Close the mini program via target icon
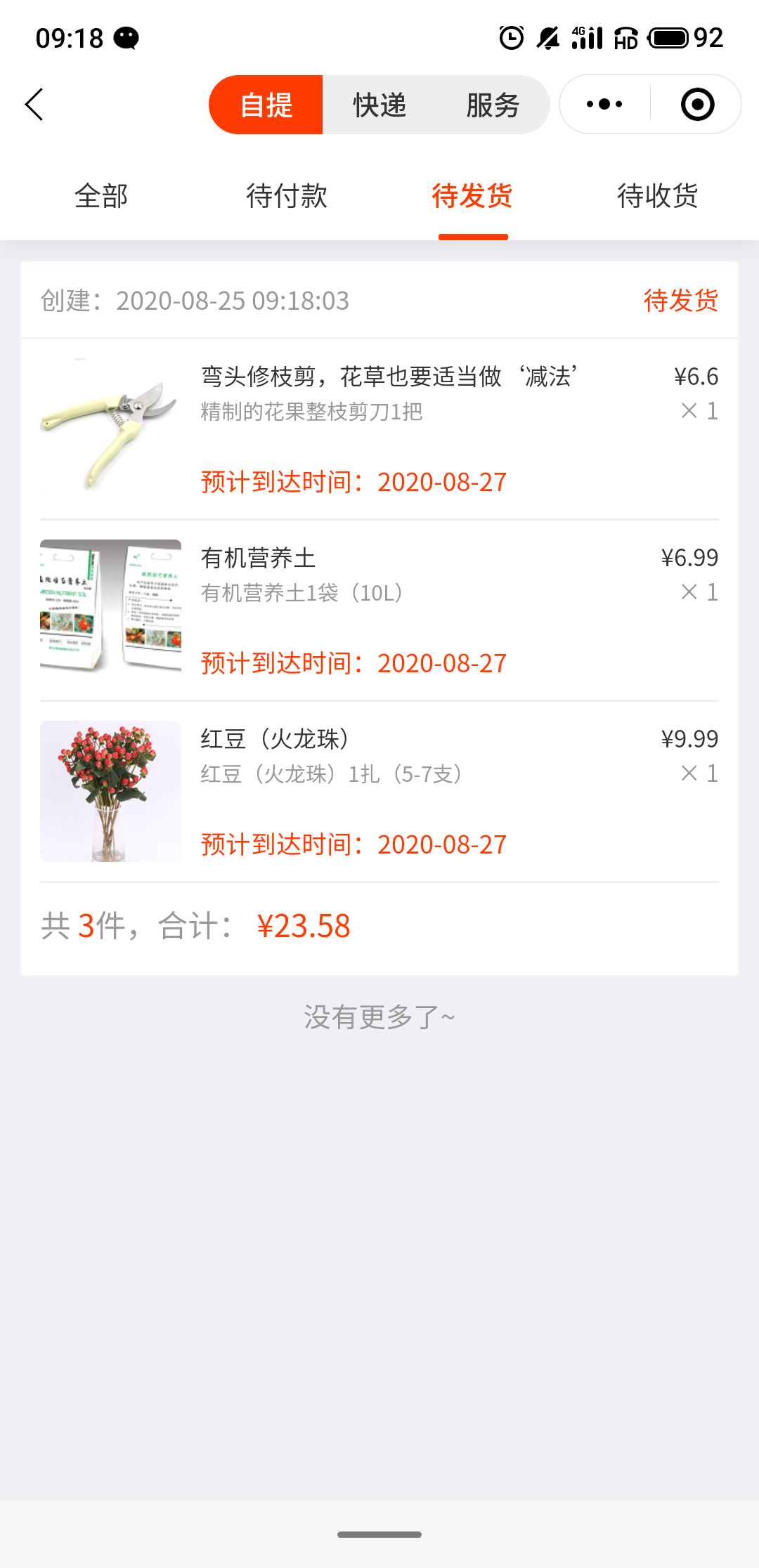The height and width of the screenshot is (1568, 759). (x=697, y=105)
